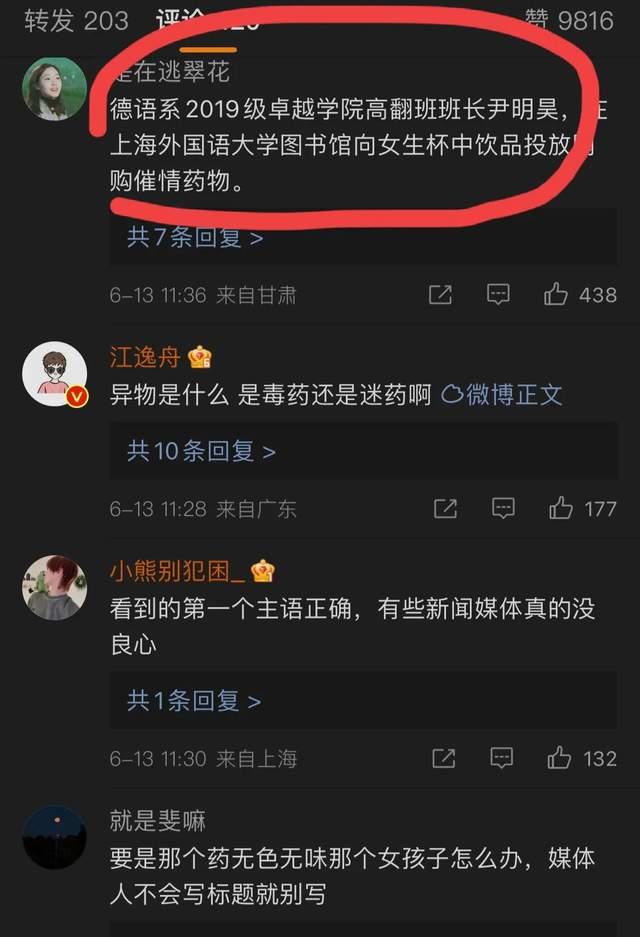Share 小熊别犯困_'s comment

tap(444, 758)
